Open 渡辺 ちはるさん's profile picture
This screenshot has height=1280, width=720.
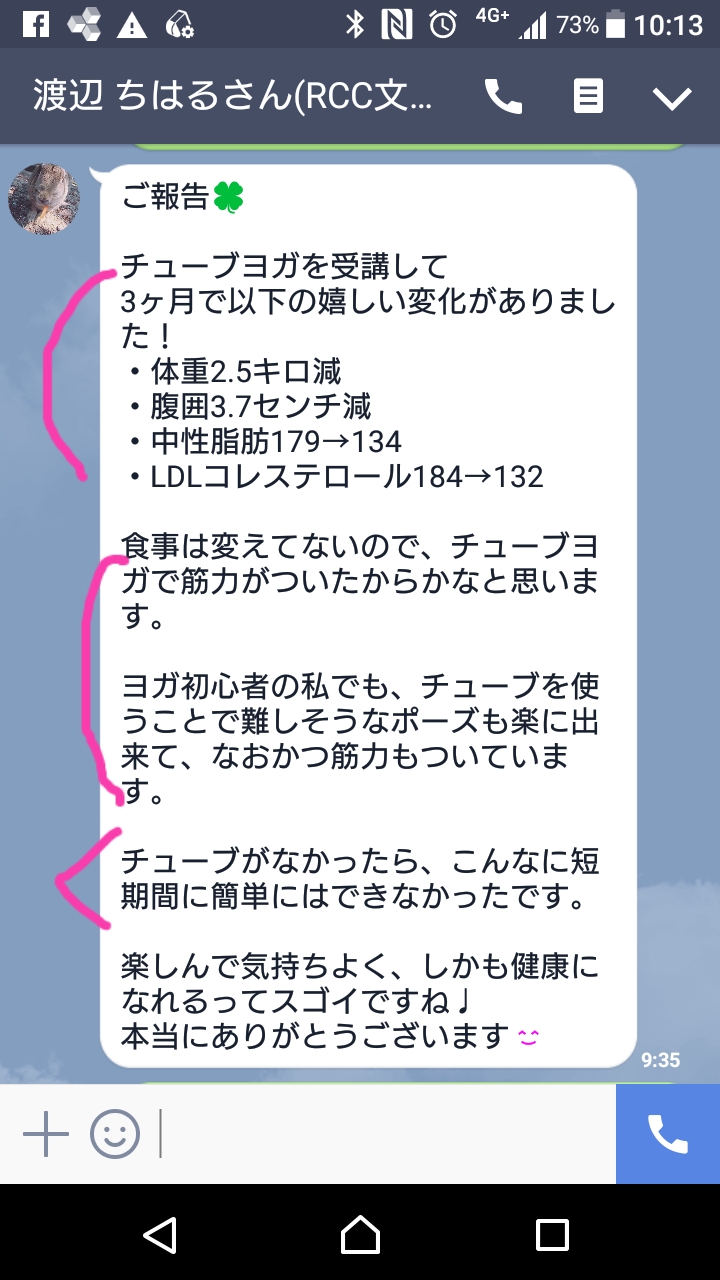tap(44, 198)
